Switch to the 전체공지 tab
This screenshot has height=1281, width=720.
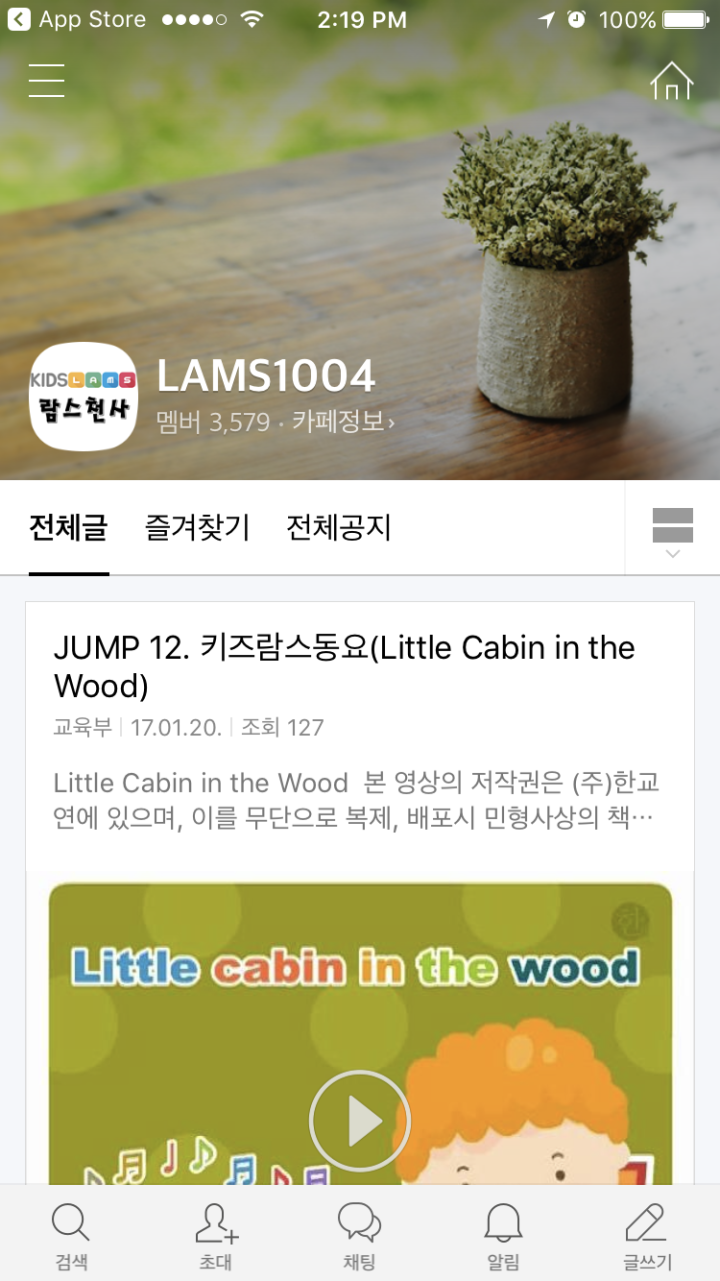(x=339, y=527)
